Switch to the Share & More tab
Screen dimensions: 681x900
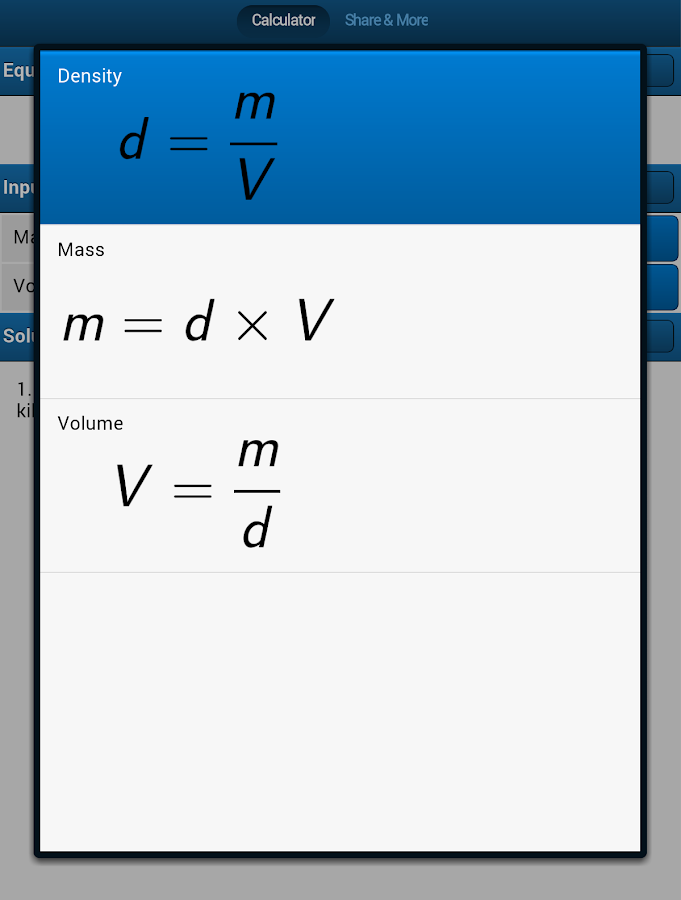pyautogui.click(x=386, y=20)
